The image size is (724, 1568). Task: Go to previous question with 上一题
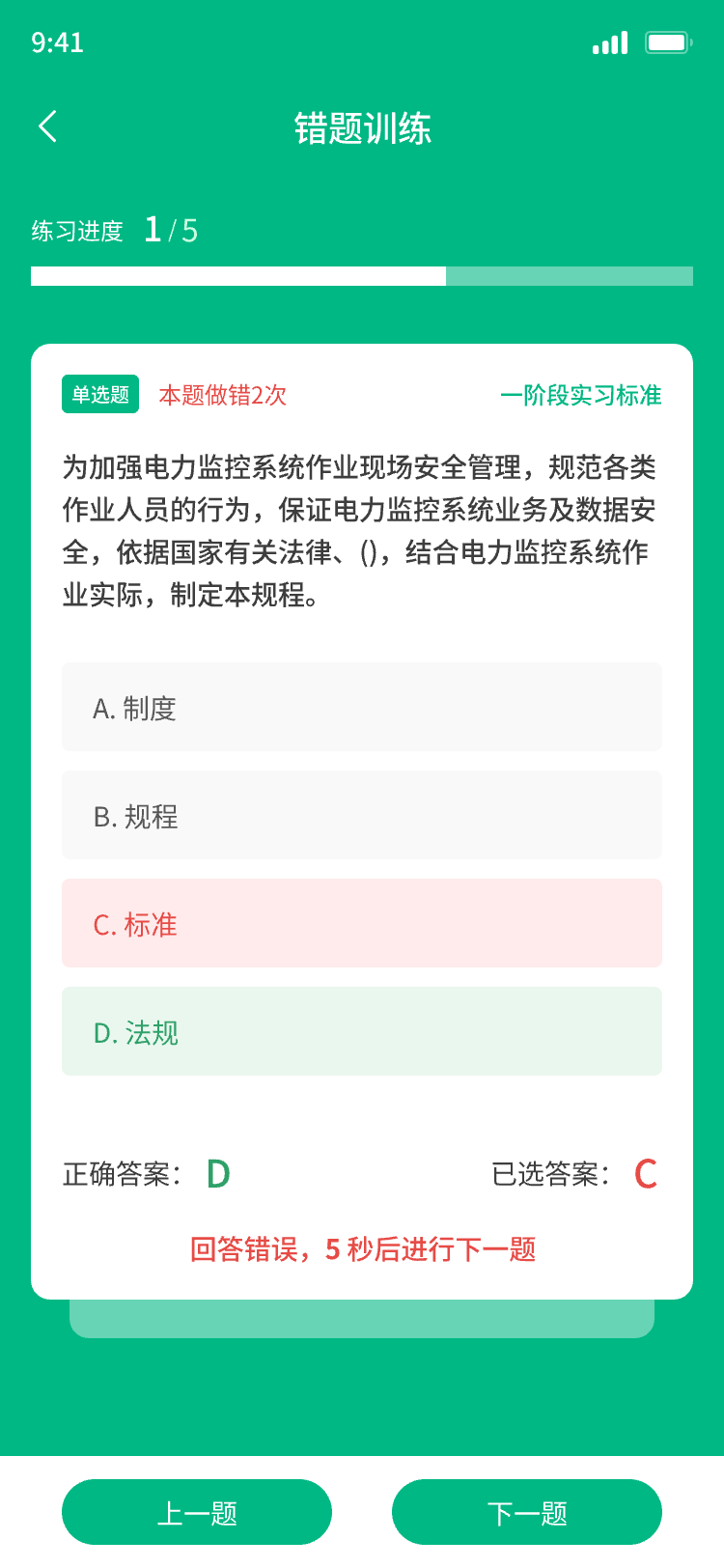[197, 1512]
